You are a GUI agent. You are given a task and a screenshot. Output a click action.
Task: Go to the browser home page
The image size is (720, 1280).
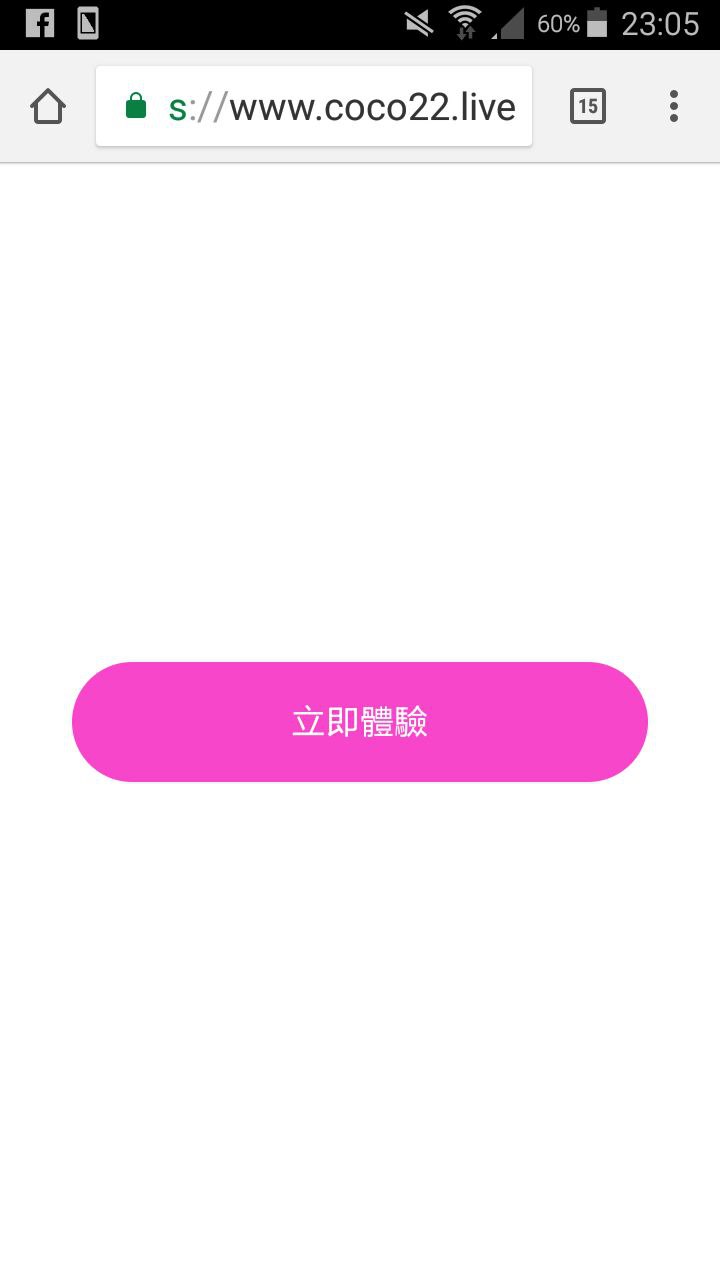[48, 106]
